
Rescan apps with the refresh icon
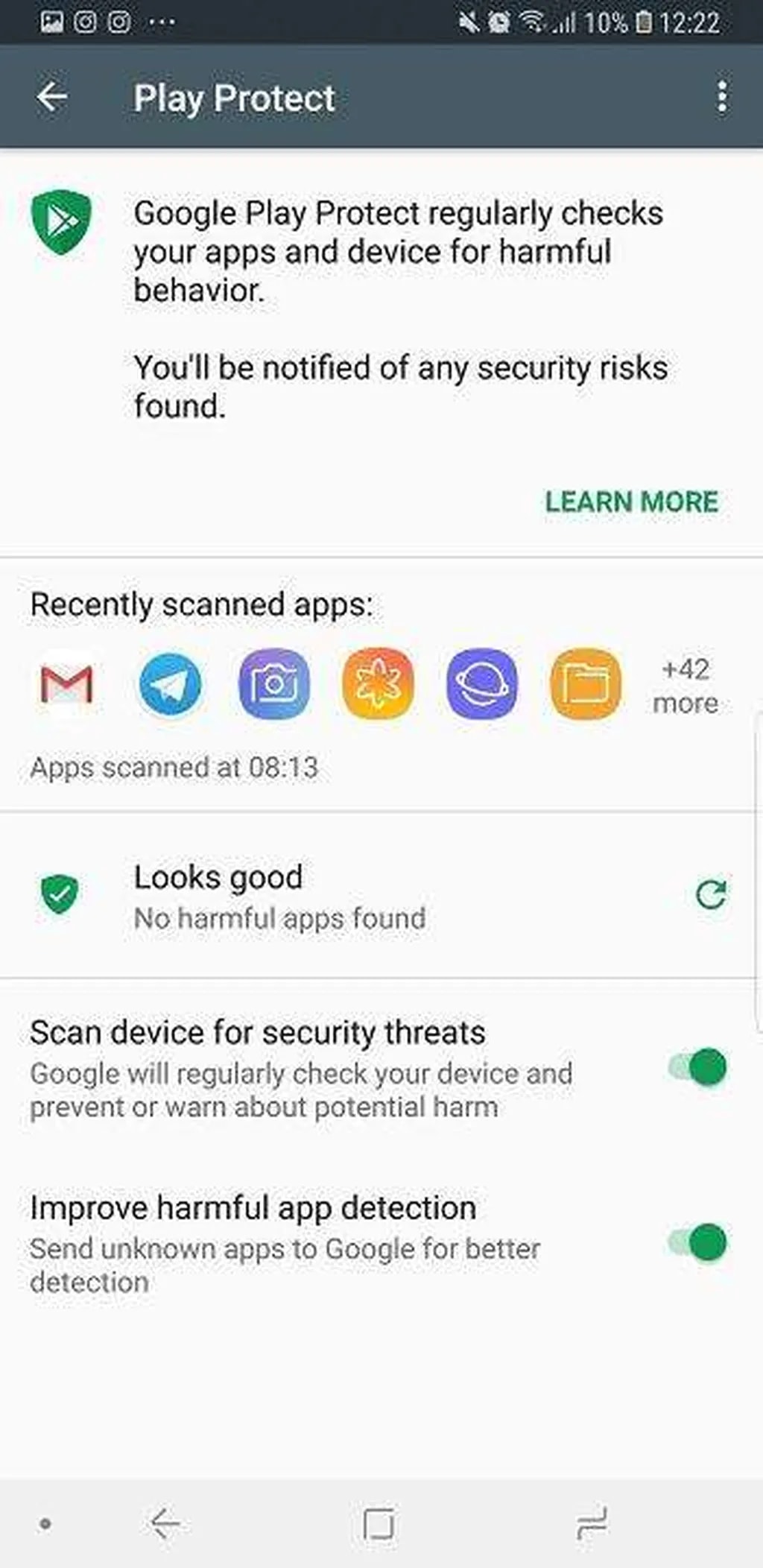point(710,894)
